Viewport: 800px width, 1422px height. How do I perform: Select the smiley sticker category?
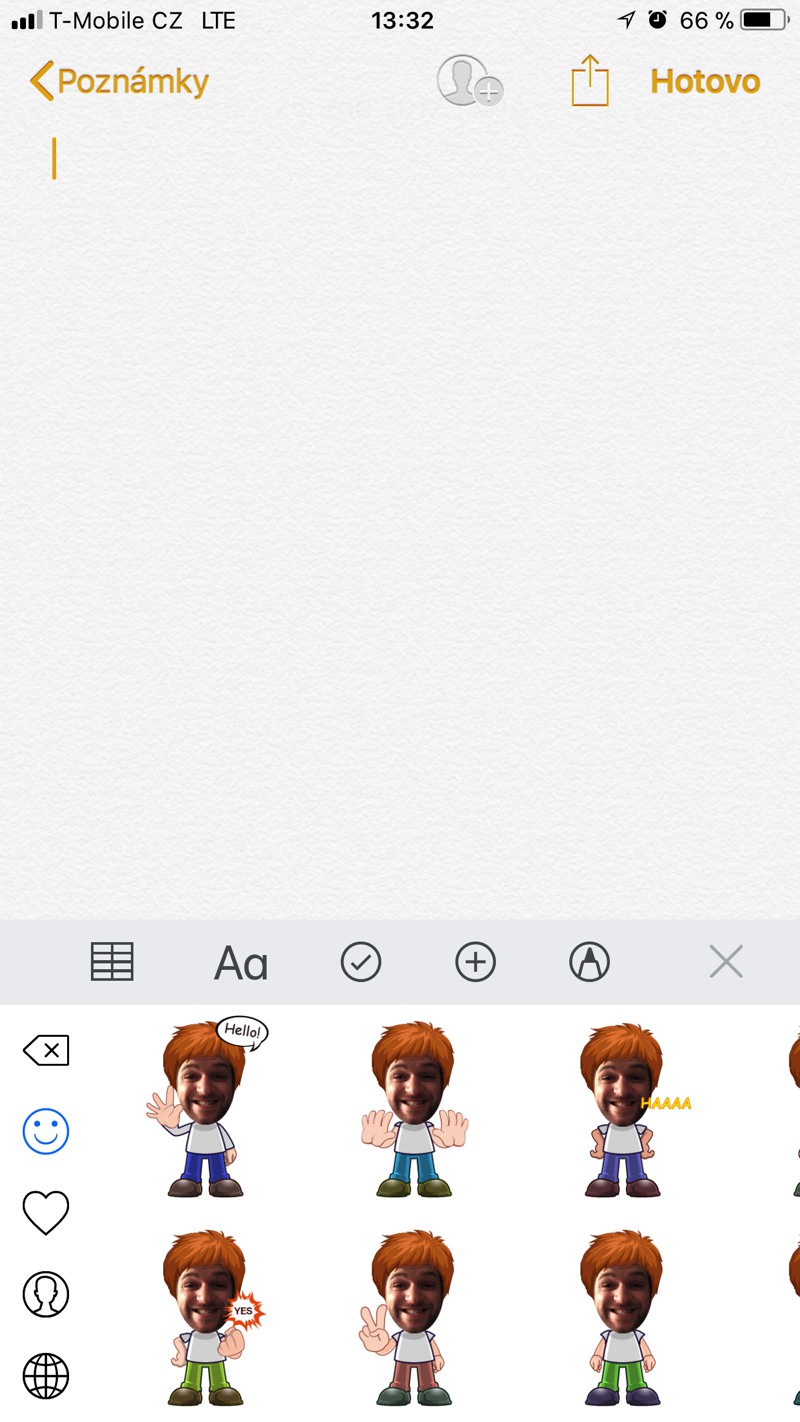[46, 1132]
